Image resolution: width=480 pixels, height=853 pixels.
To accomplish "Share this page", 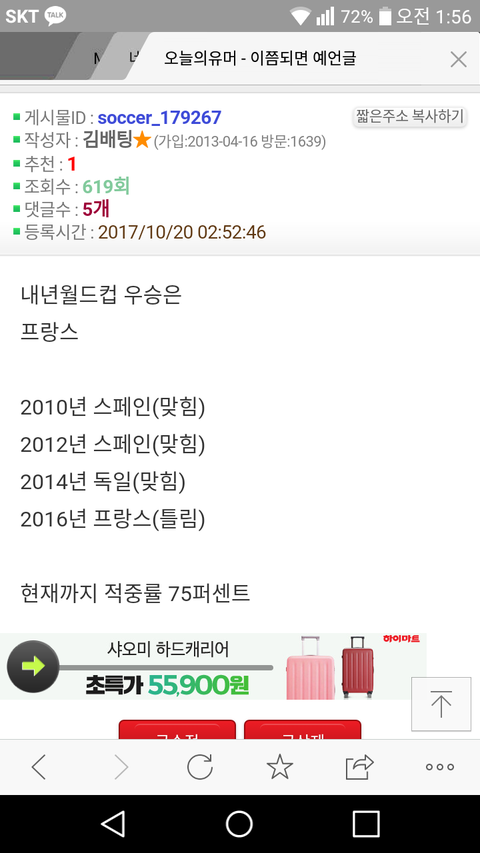I will click(x=360, y=767).
